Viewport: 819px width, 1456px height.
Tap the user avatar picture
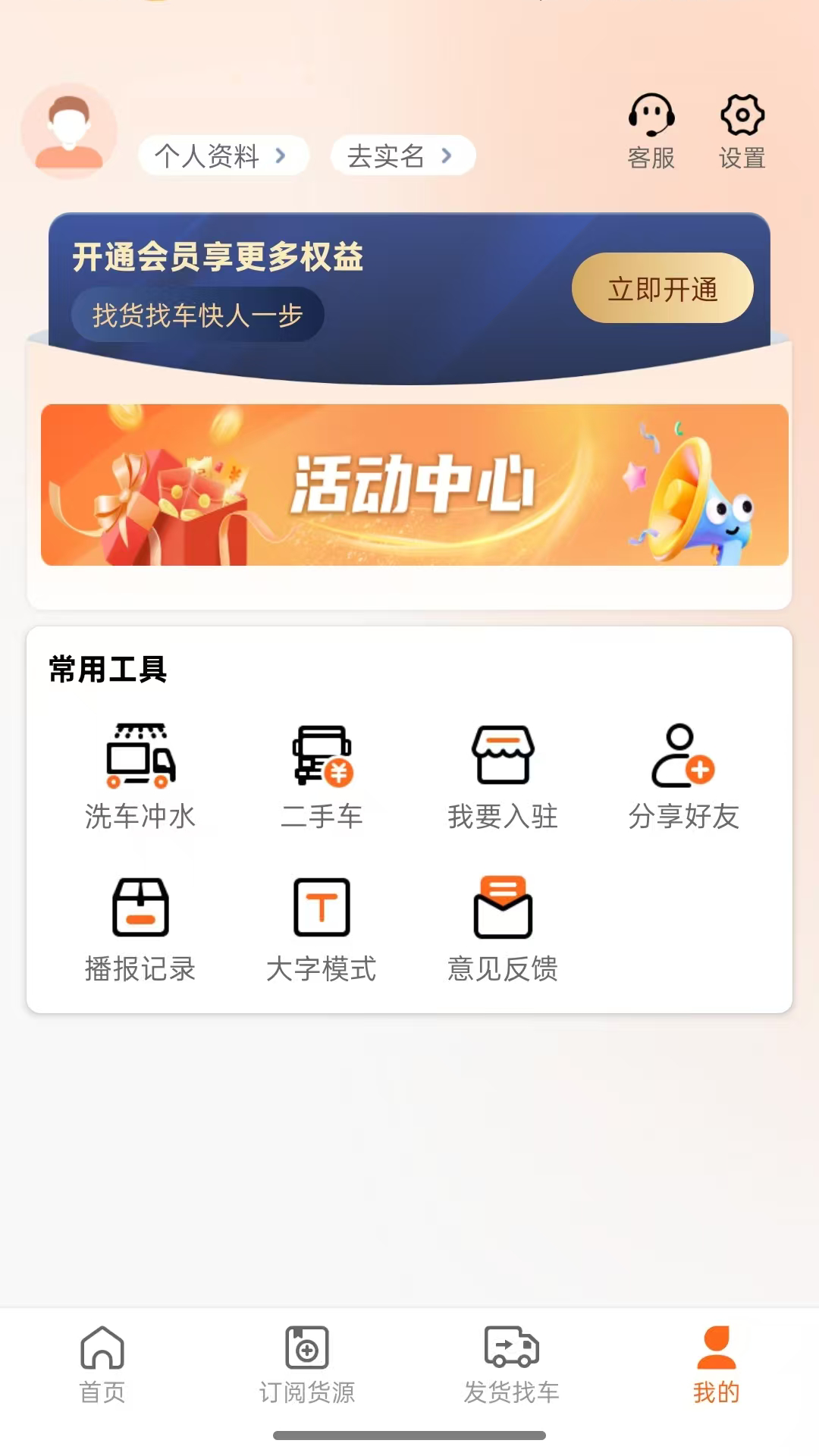point(67,130)
